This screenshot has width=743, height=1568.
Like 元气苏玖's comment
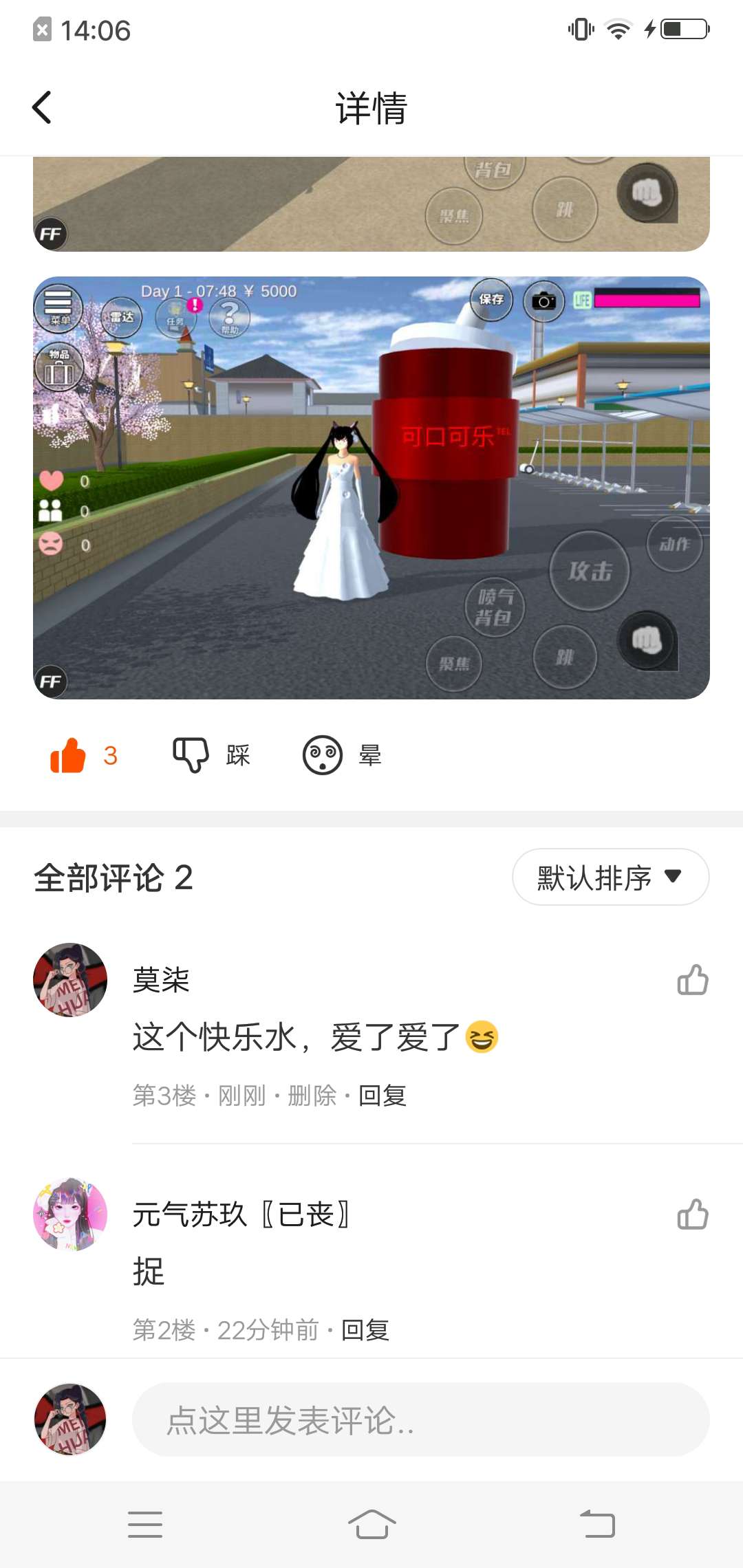(692, 1214)
